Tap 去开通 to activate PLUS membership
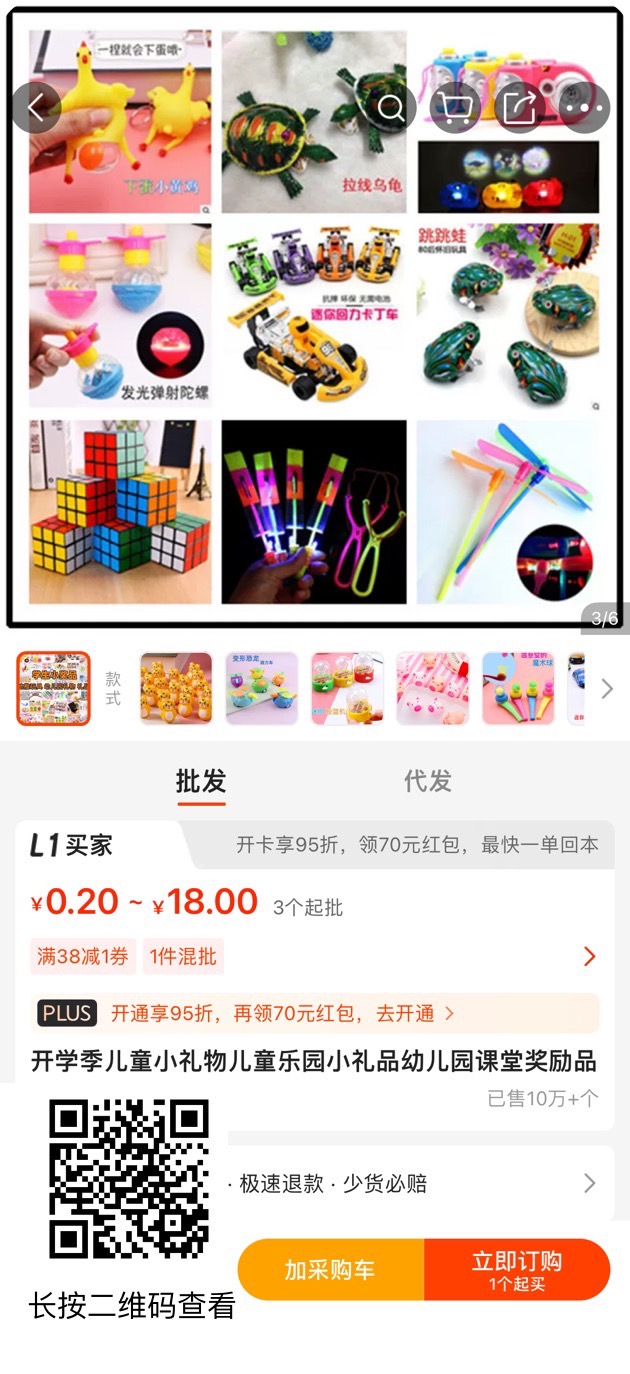The width and height of the screenshot is (630, 1374). (414, 1013)
